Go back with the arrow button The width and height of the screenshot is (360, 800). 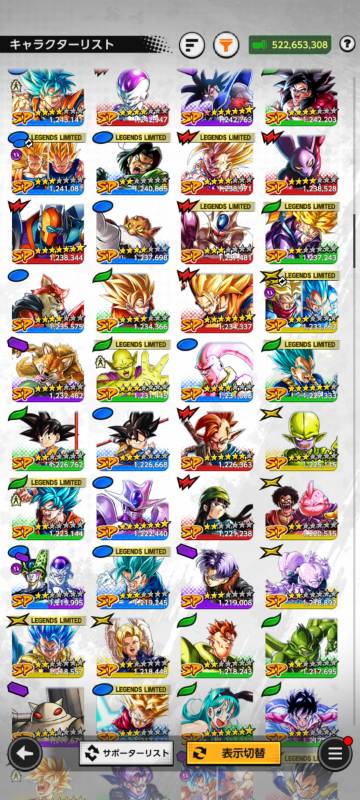(x=25, y=753)
